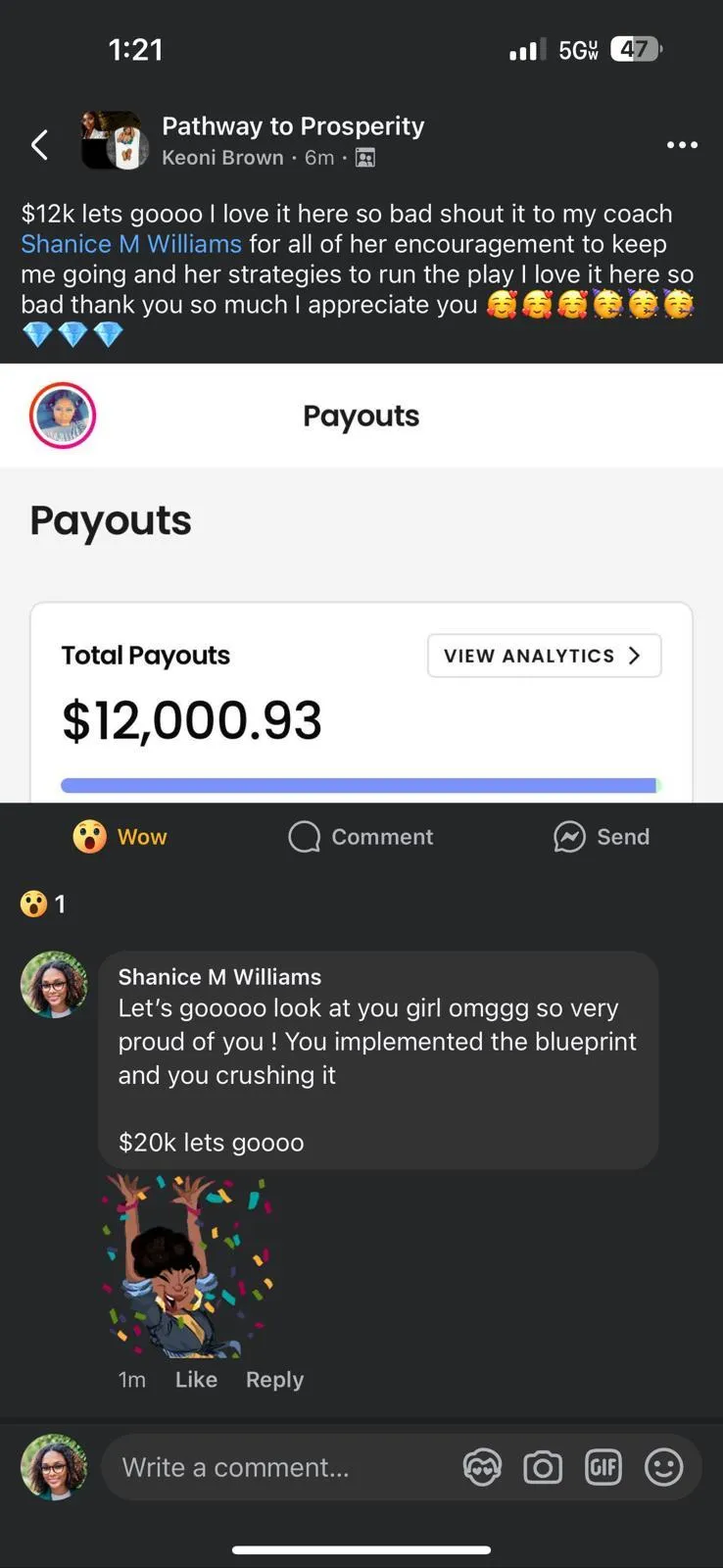The height and width of the screenshot is (1568, 723).
Task: Go back using the top arrow
Action: click(x=40, y=145)
